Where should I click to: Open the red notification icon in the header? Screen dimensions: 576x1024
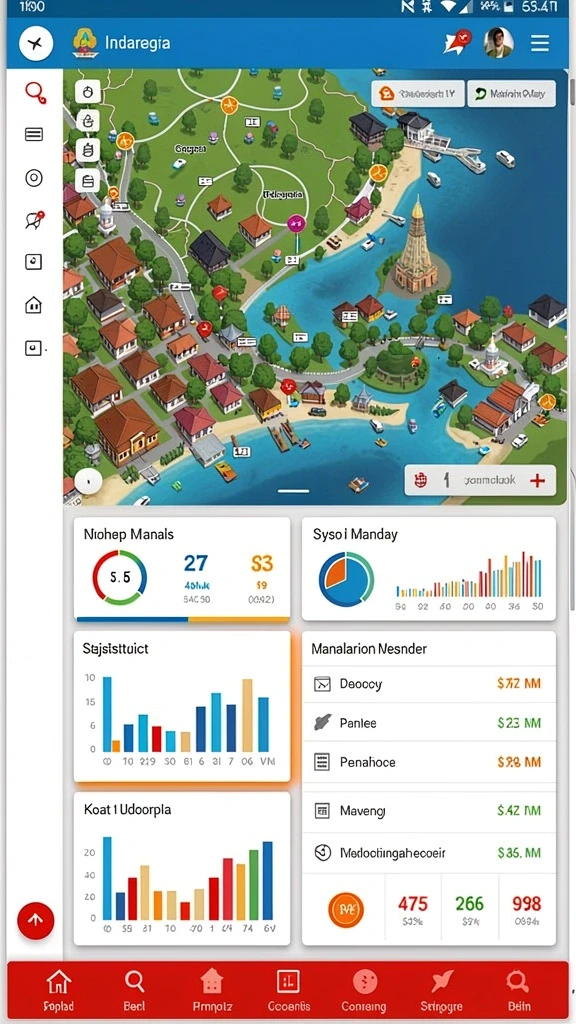pyautogui.click(x=458, y=42)
